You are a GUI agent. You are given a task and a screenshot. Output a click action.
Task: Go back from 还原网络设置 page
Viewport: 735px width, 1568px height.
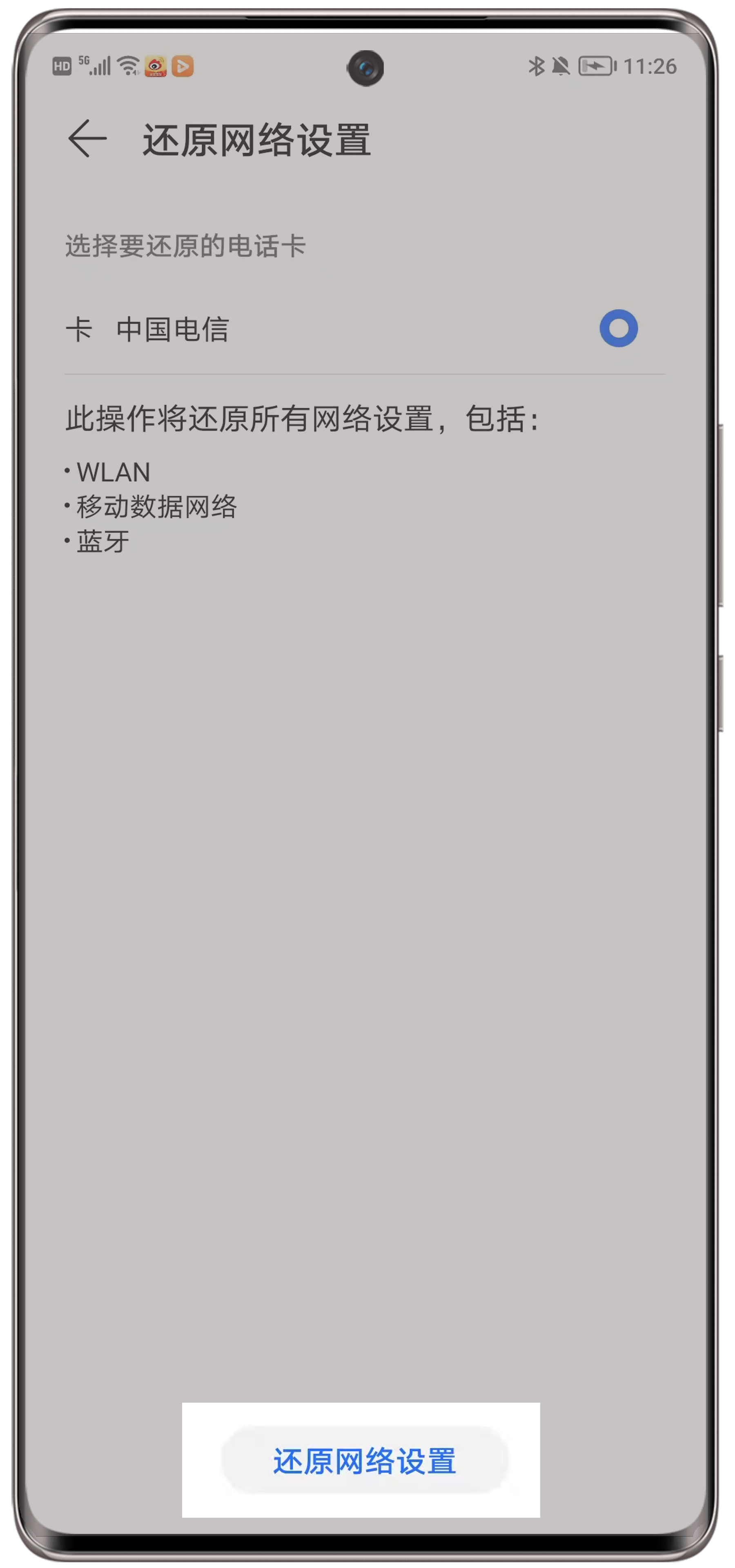[87, 139]
